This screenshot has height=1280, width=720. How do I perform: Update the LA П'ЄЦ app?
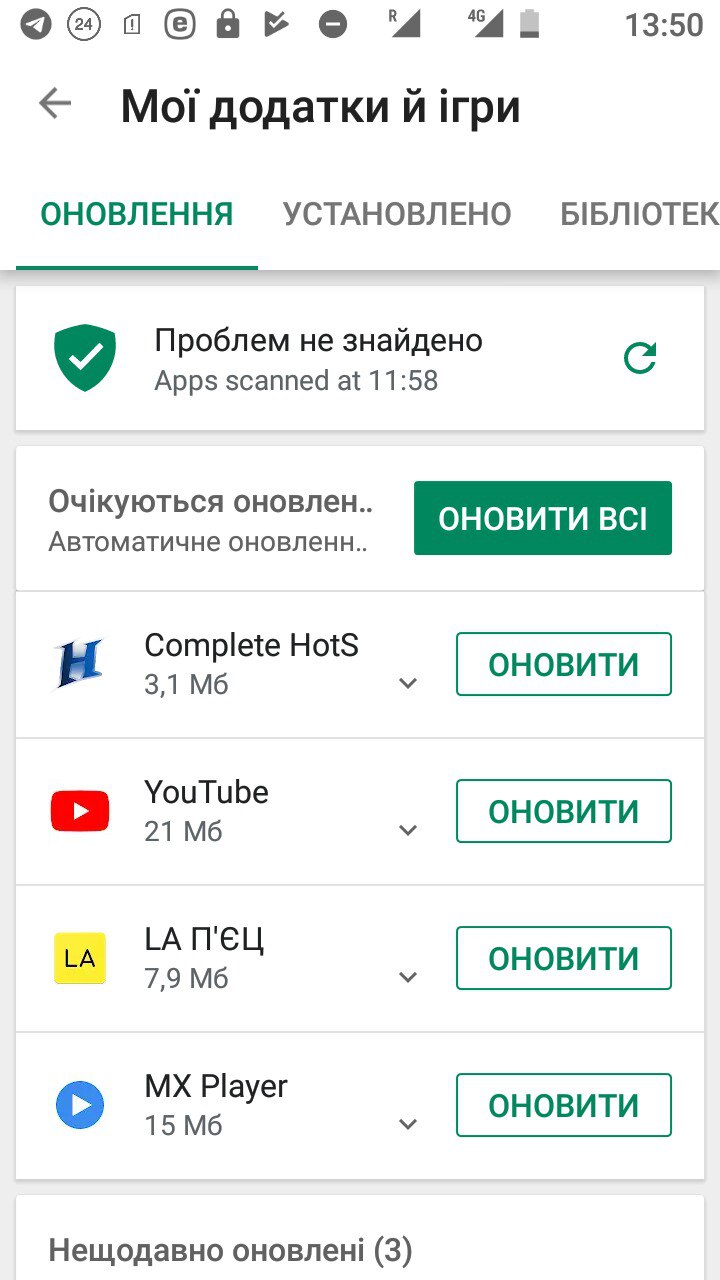click(x=564, y=958)
